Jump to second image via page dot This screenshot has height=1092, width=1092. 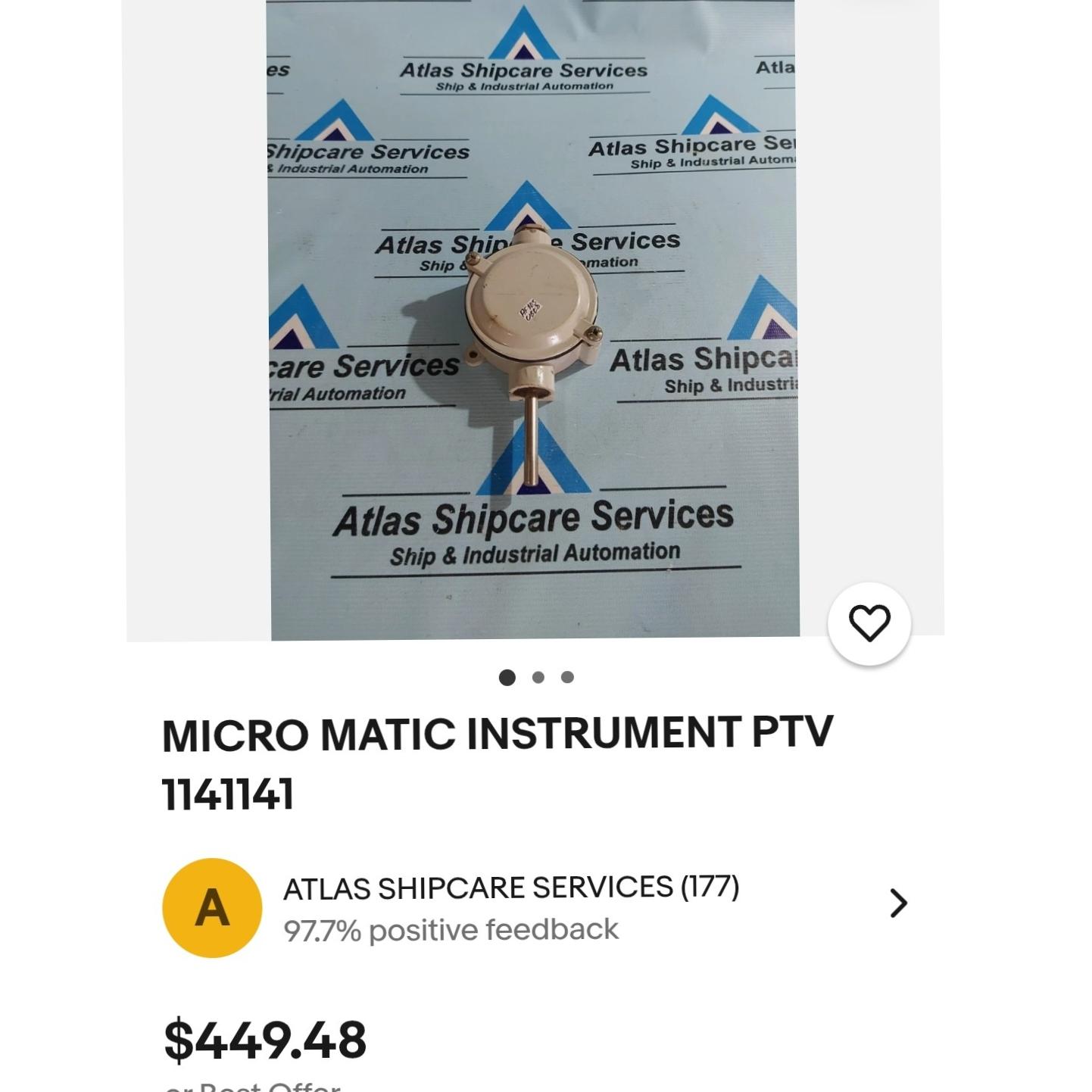[x=538, y=677]
